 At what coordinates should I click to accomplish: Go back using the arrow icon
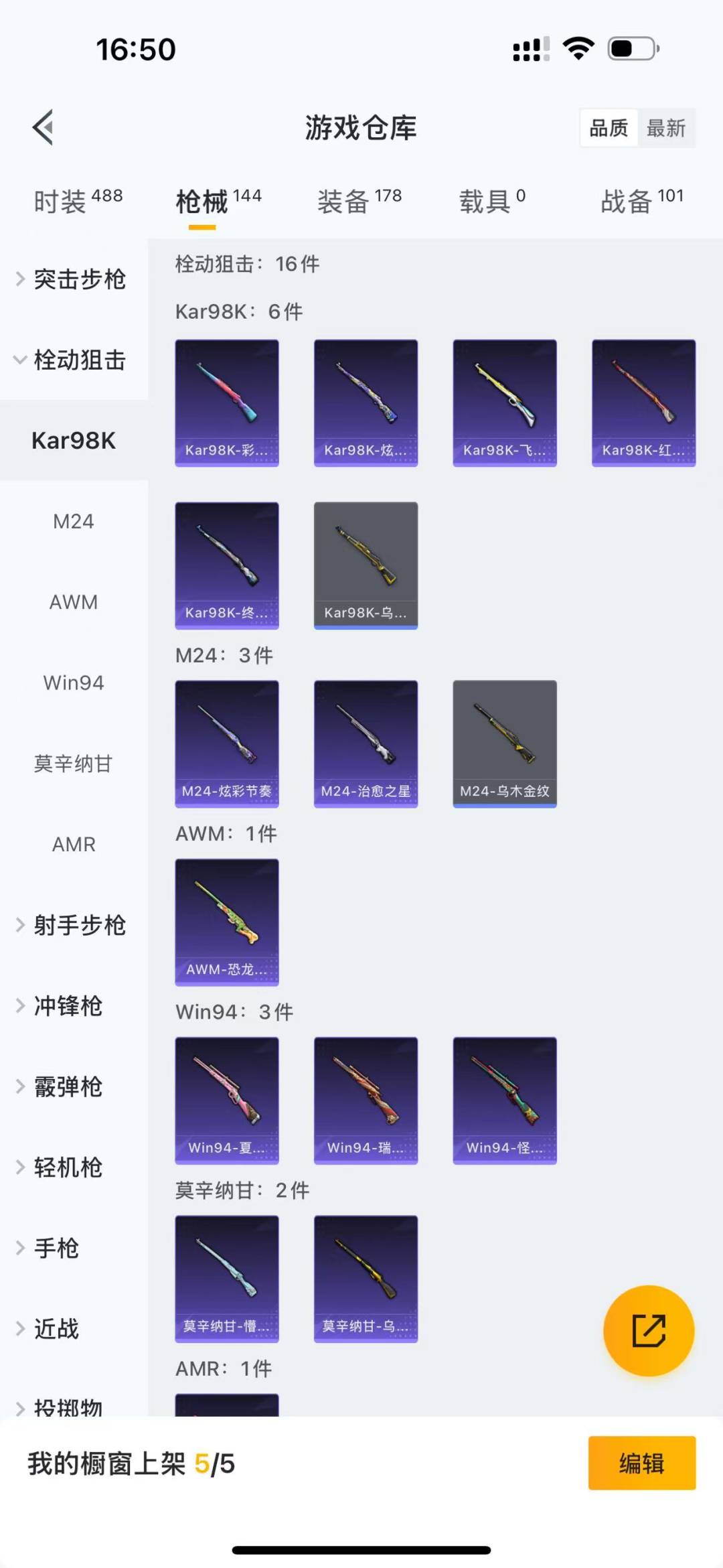(44, 127)
